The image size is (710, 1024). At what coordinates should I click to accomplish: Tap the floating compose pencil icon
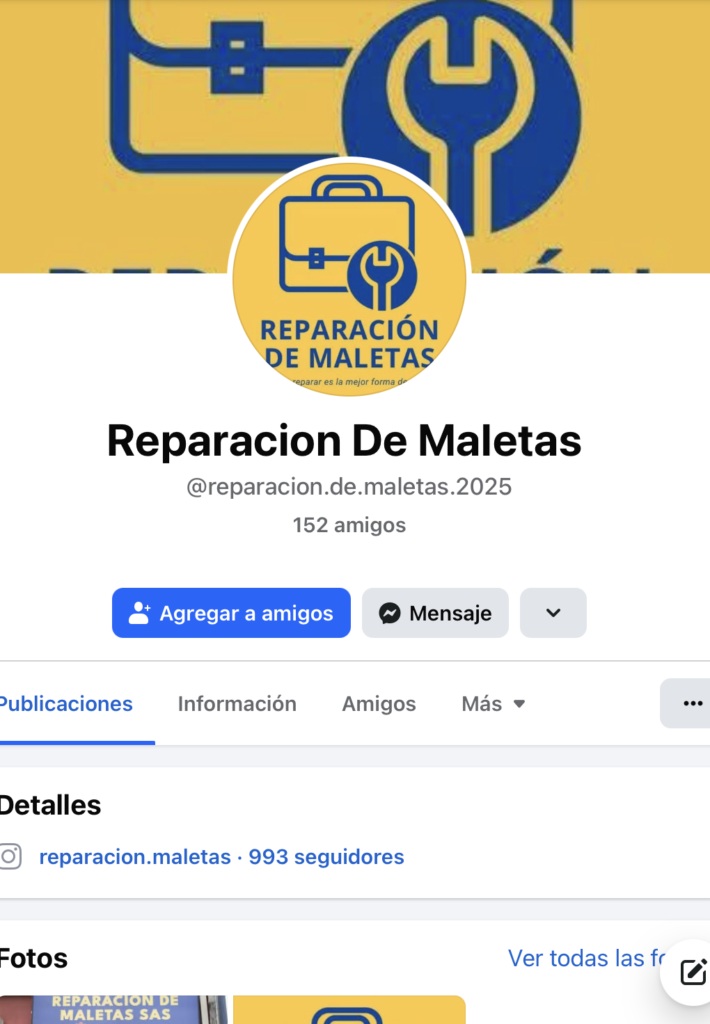point(692,971)
